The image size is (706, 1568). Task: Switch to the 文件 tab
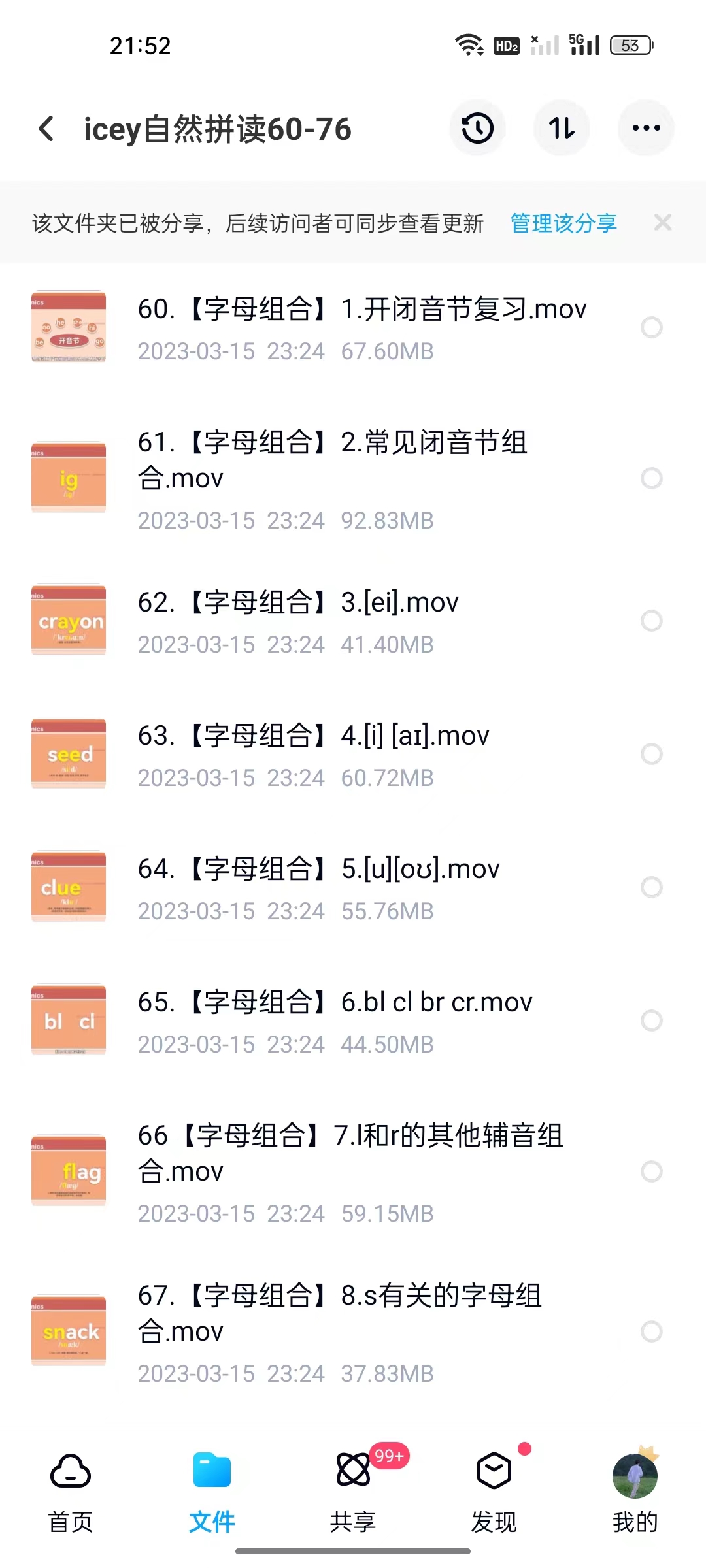(x=210, y=1490)
